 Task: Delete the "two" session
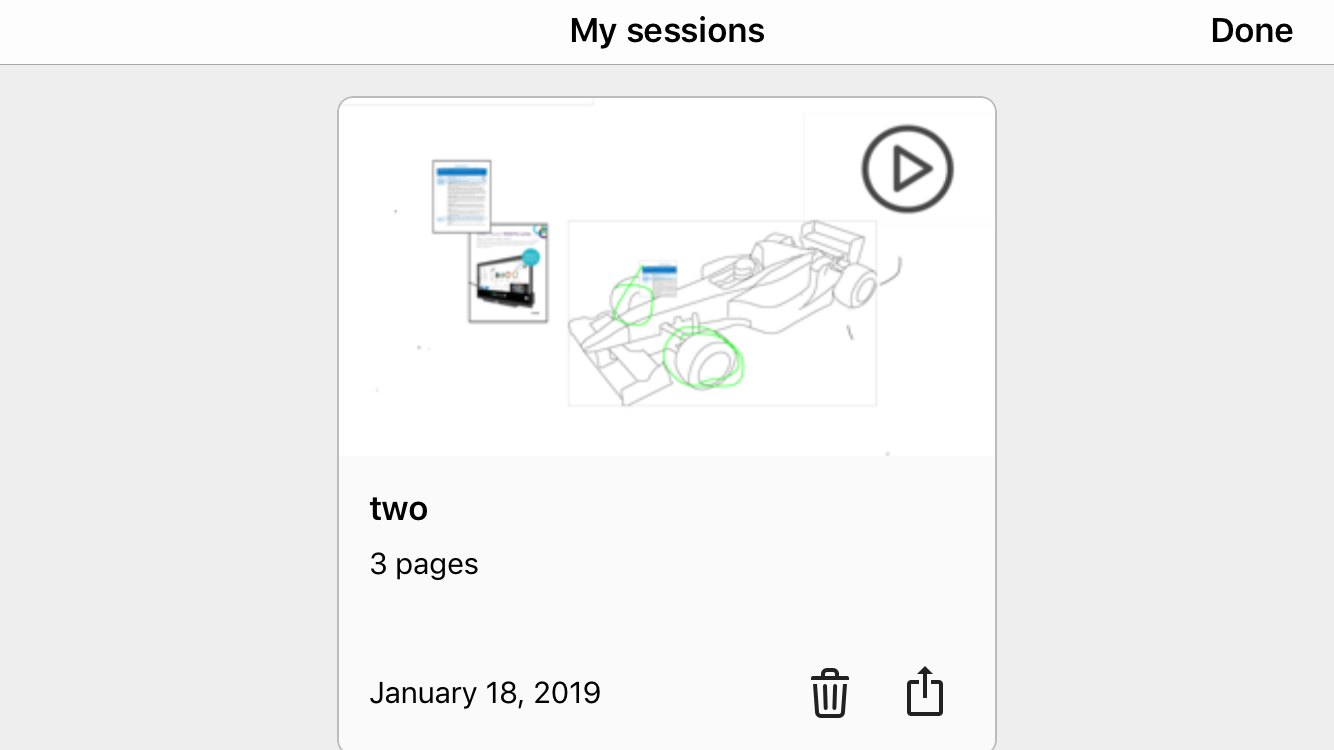tap(829, 693)
